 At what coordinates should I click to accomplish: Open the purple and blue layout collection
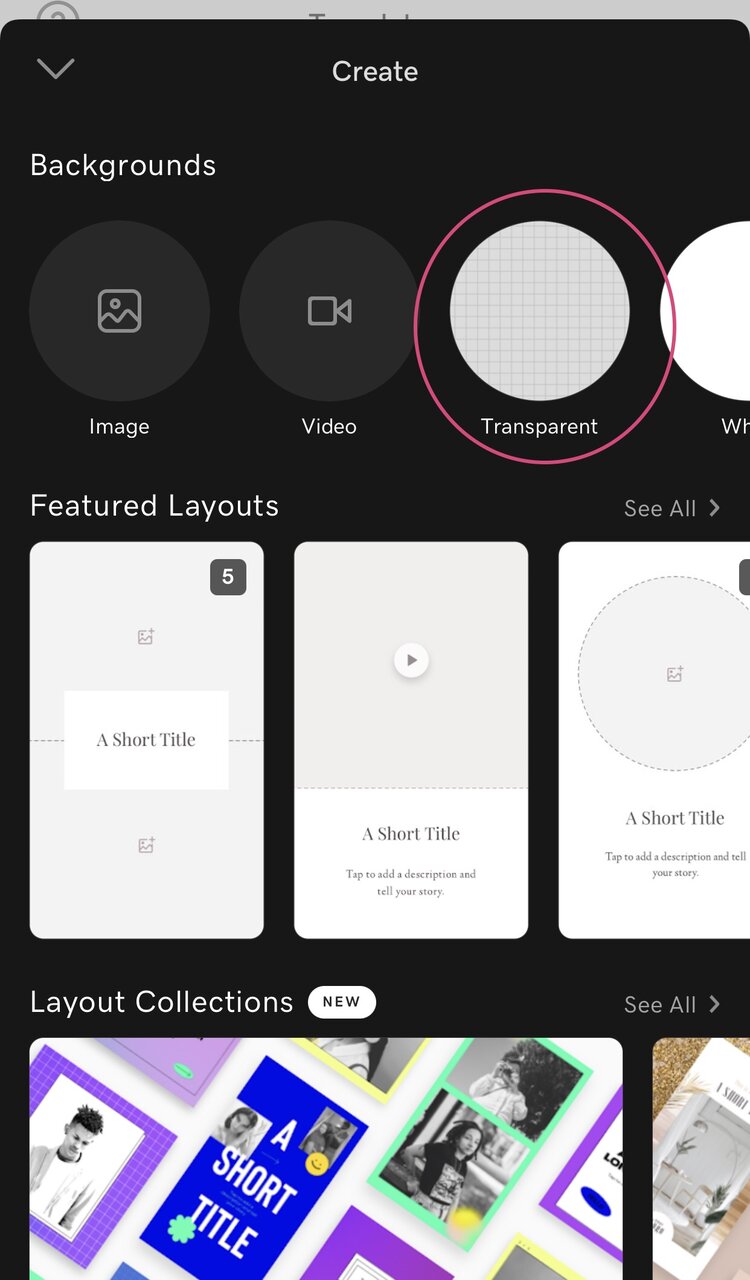click(x=326, y=1159)
